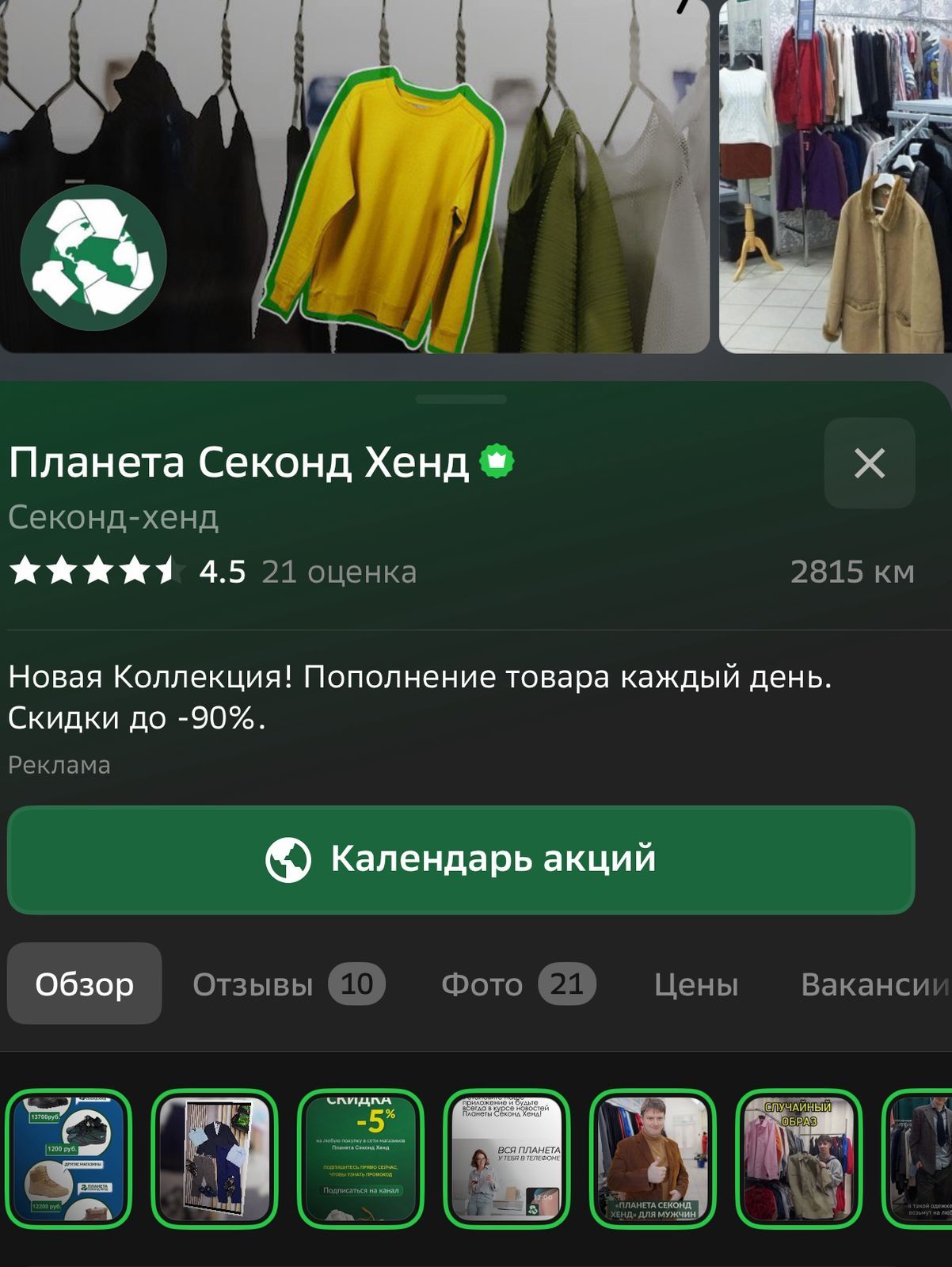Open the Скидка -5% story
This screenshot has height=1267, width=952.
click(x=360, y=1159)
